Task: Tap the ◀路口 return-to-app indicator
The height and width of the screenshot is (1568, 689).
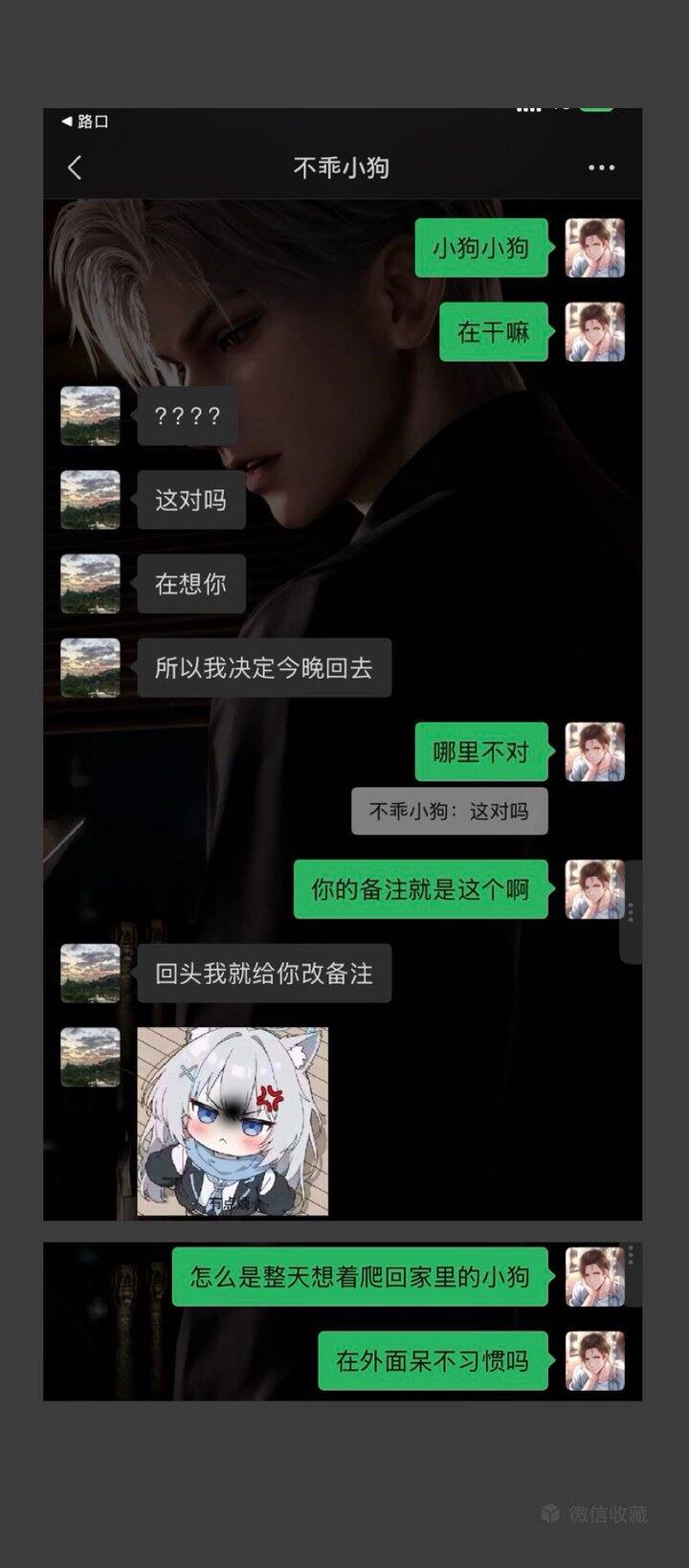Action: [84, 122]
